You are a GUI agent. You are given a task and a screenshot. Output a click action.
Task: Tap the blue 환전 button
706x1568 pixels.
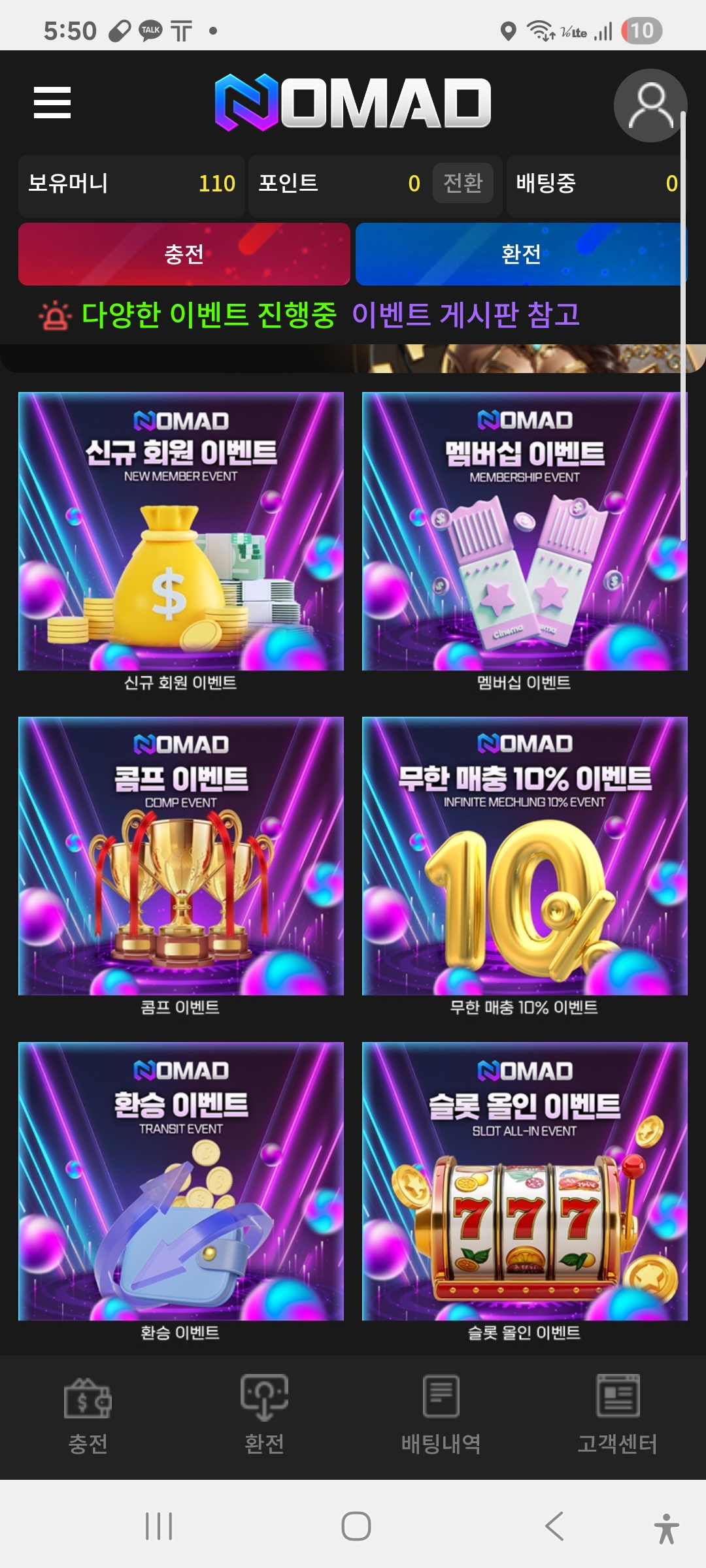521,254
